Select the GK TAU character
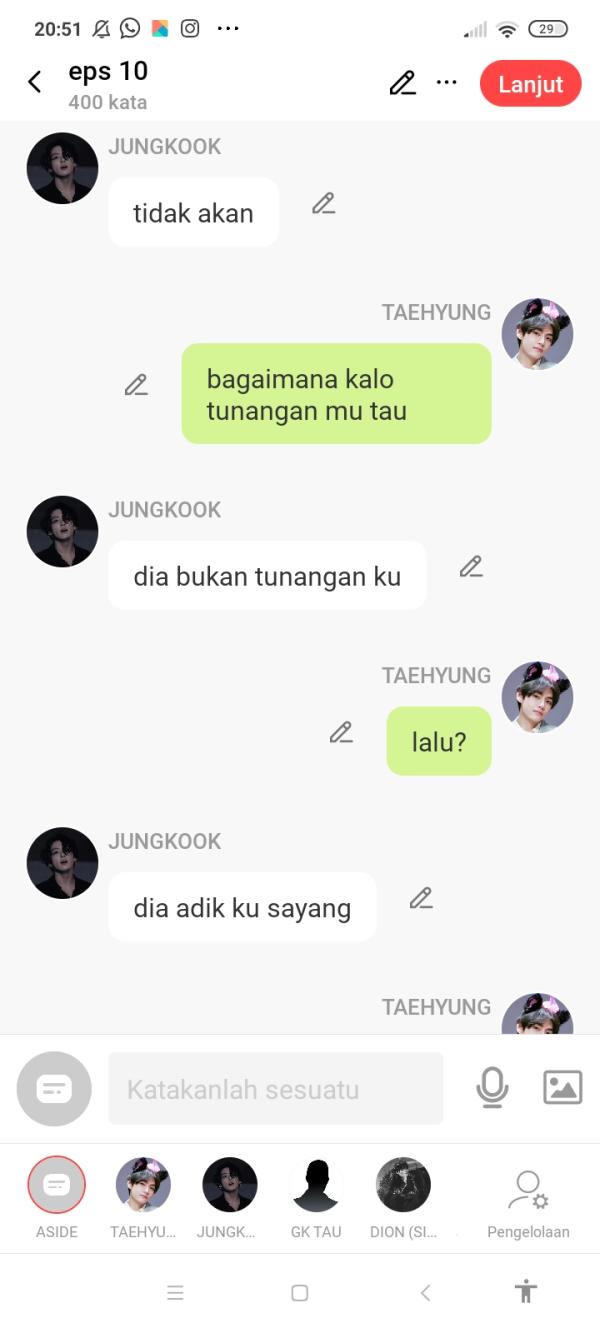The width and height of the screenshot is (600, 1333). coord(316,1186)
